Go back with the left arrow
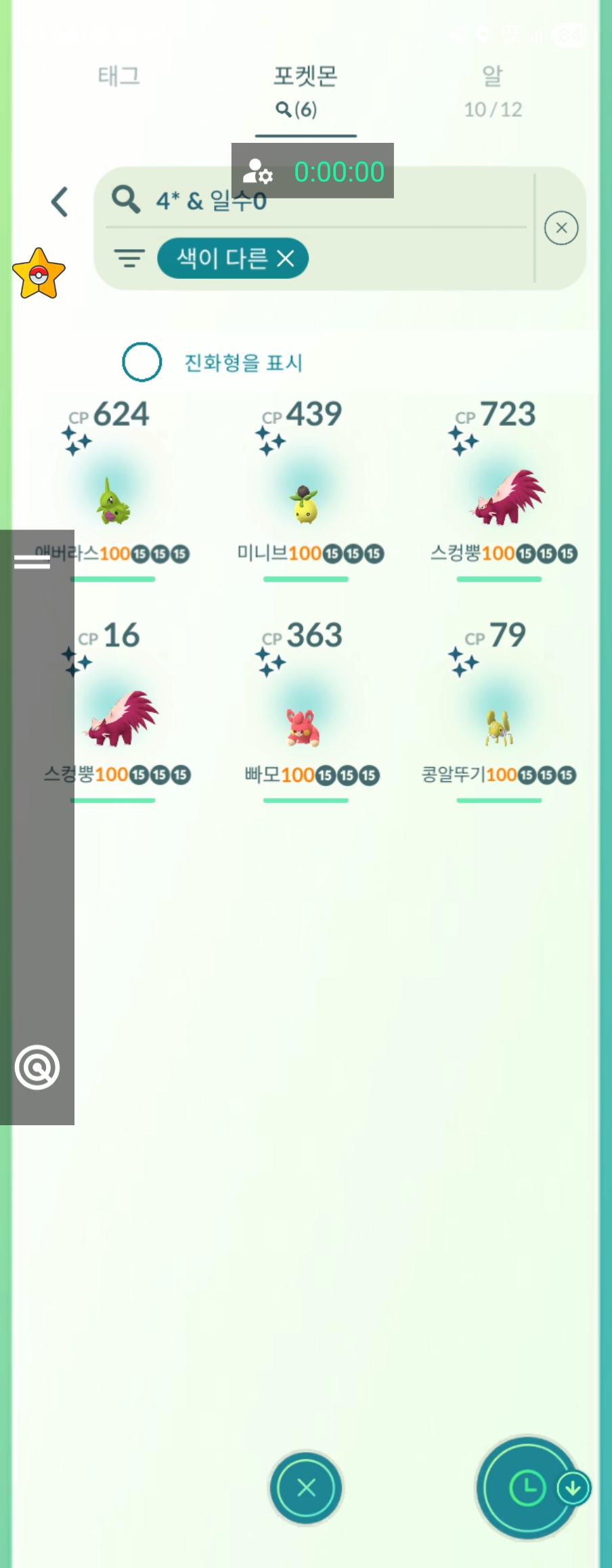This screenshot has height=1568, width=612. pos(60,202)
